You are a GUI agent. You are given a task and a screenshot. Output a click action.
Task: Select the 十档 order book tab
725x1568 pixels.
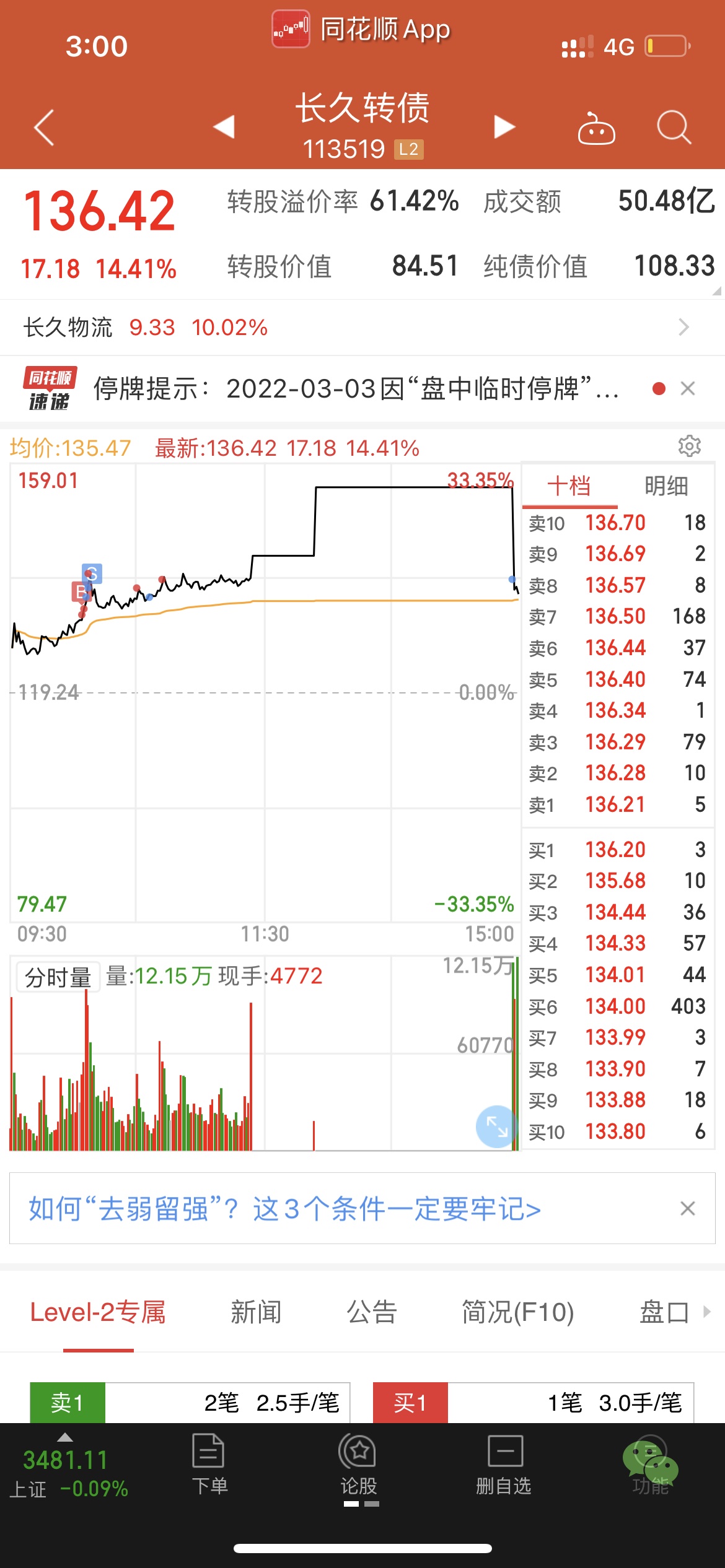(569, 486)
